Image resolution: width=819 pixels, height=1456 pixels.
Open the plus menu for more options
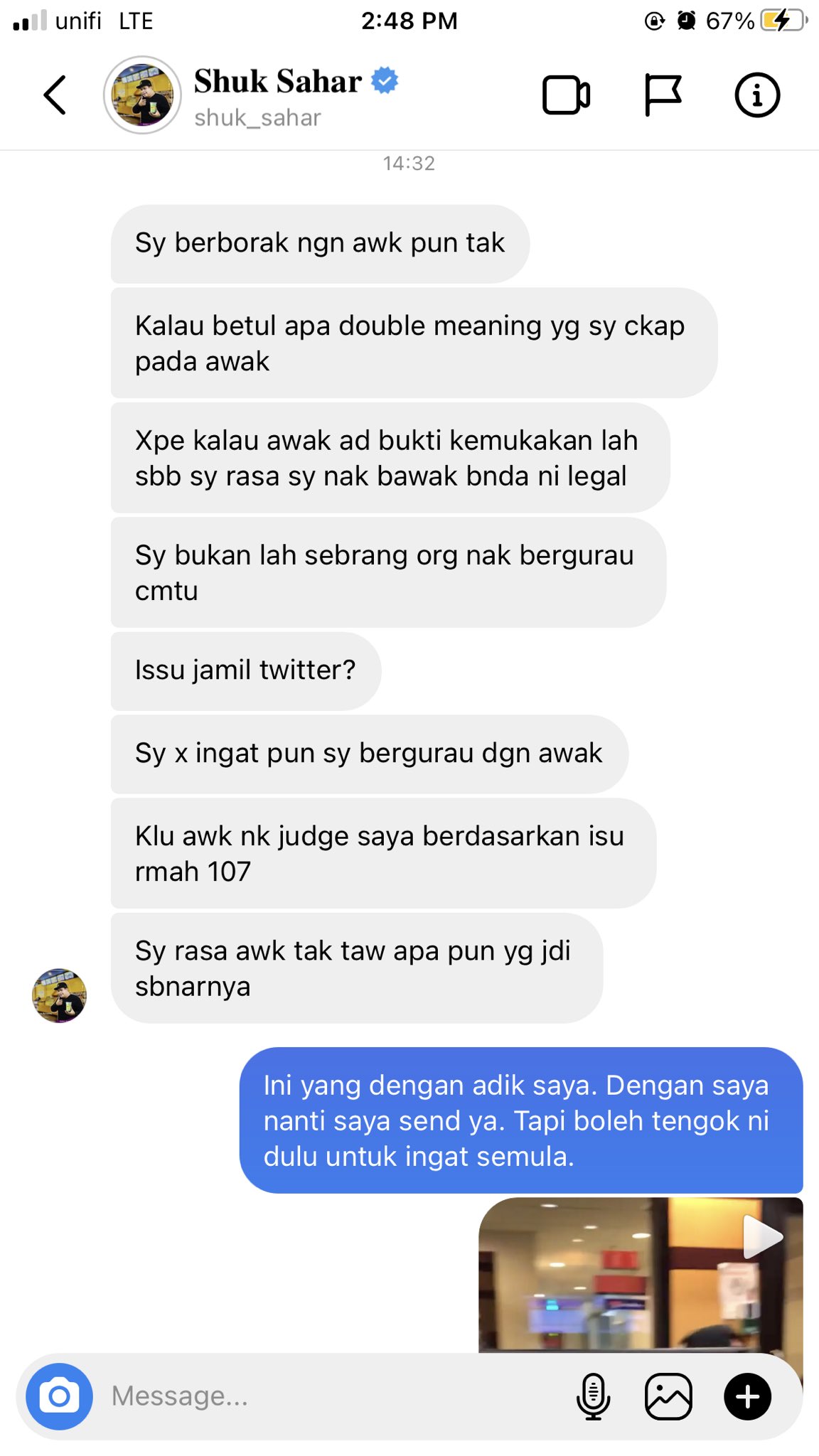click(747, 1396)
